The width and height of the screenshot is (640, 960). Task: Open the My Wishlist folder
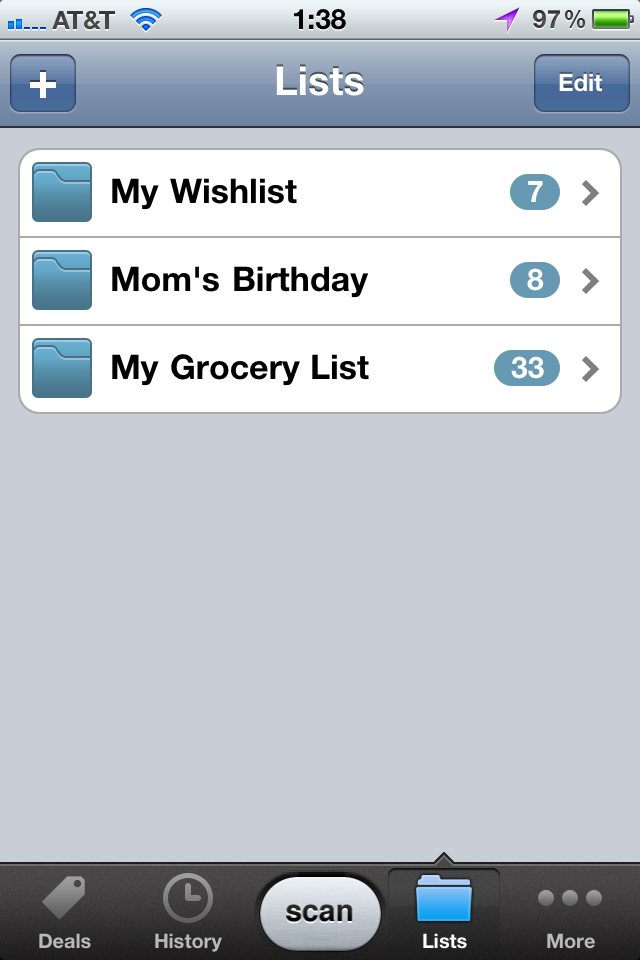pos(320,192)
